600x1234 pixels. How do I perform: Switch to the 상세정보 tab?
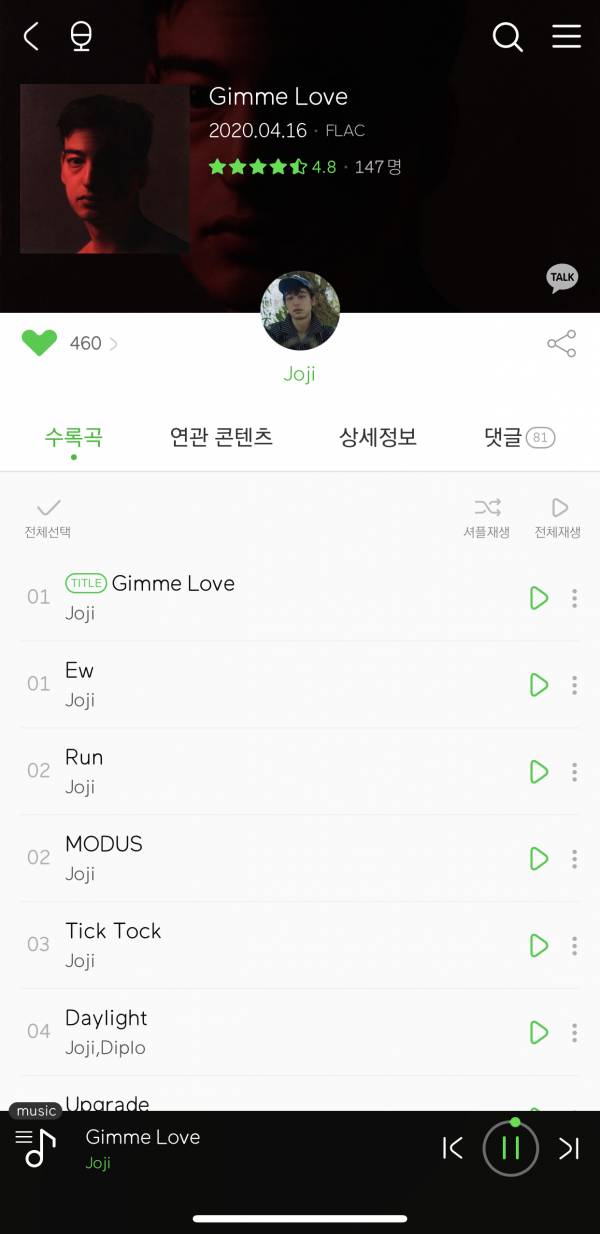coord(378,437)
